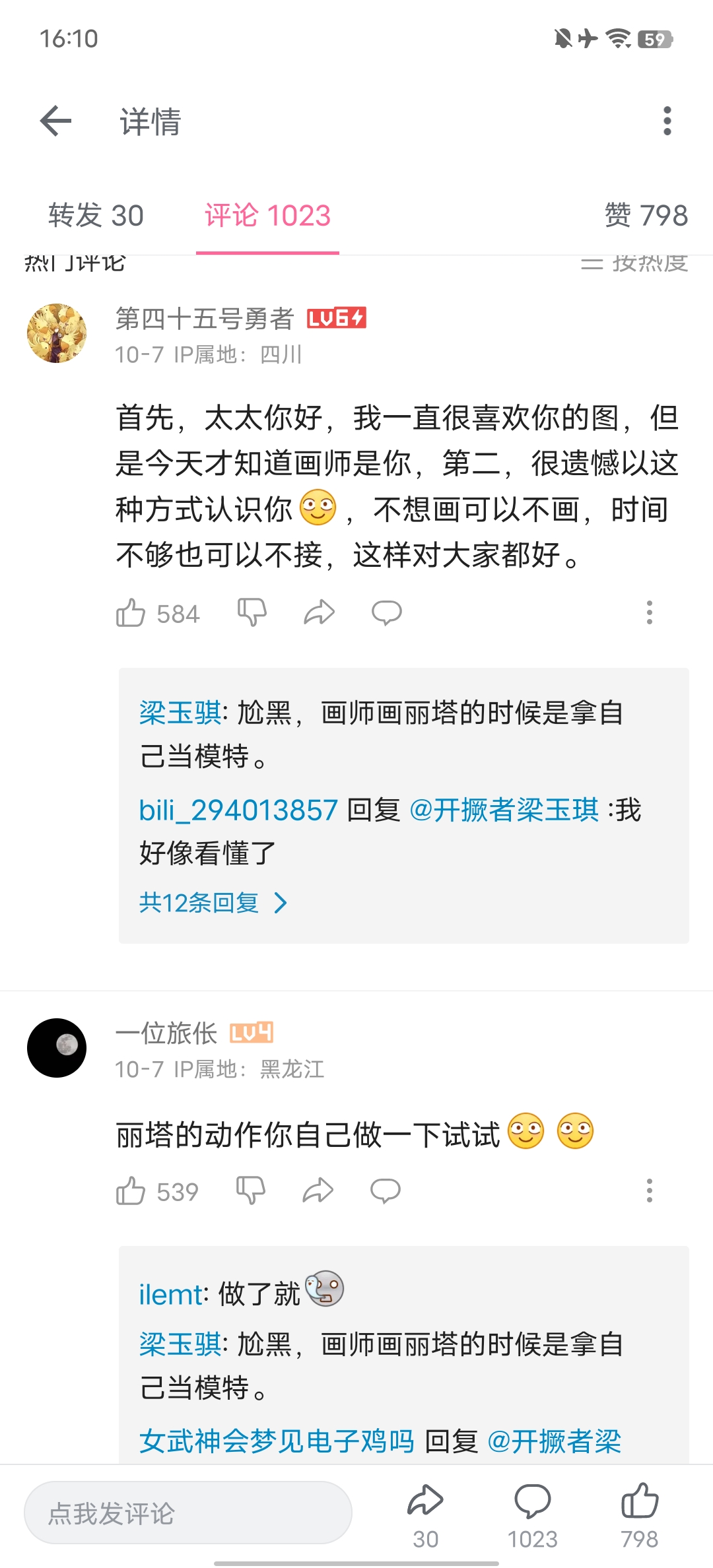The height and width of the screenshot is (1568, 713).
Task: Like the comment by 一位旅伥
Action: [131, 1191]
